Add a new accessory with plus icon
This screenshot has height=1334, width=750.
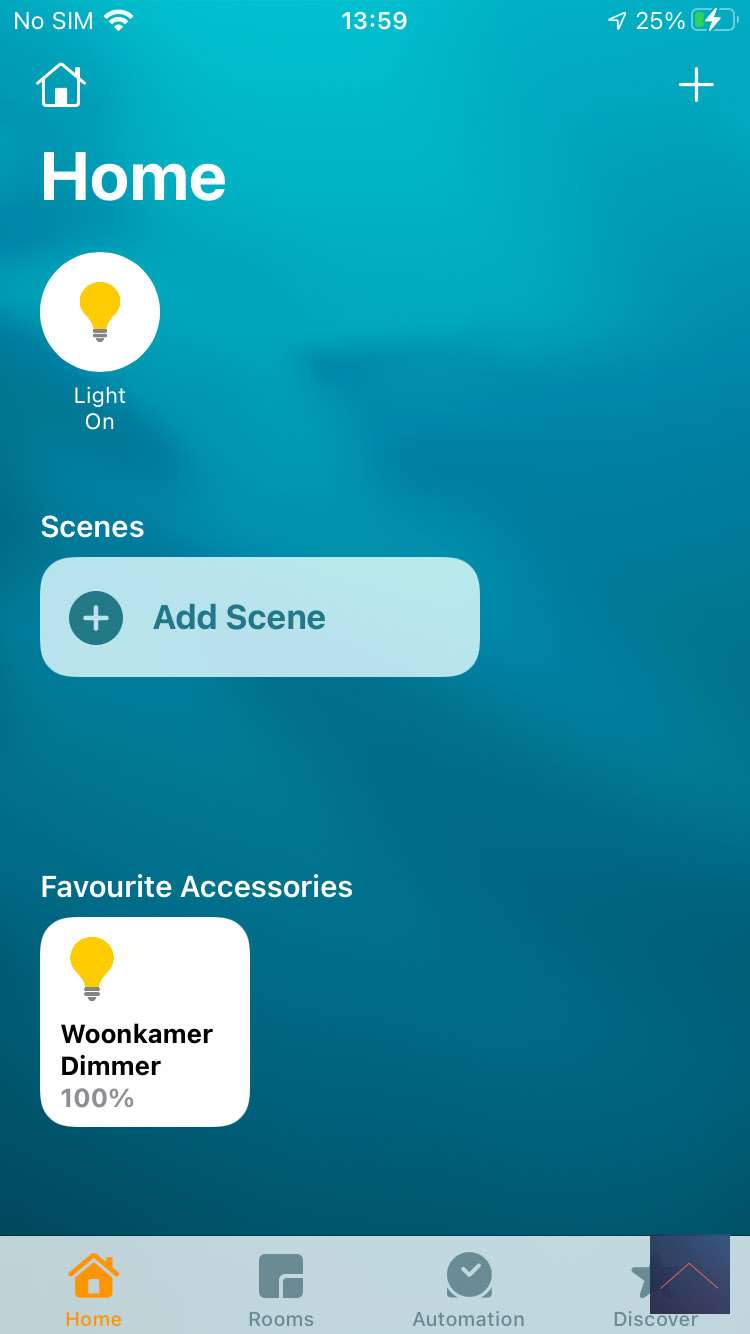click(x=696, y=85)
